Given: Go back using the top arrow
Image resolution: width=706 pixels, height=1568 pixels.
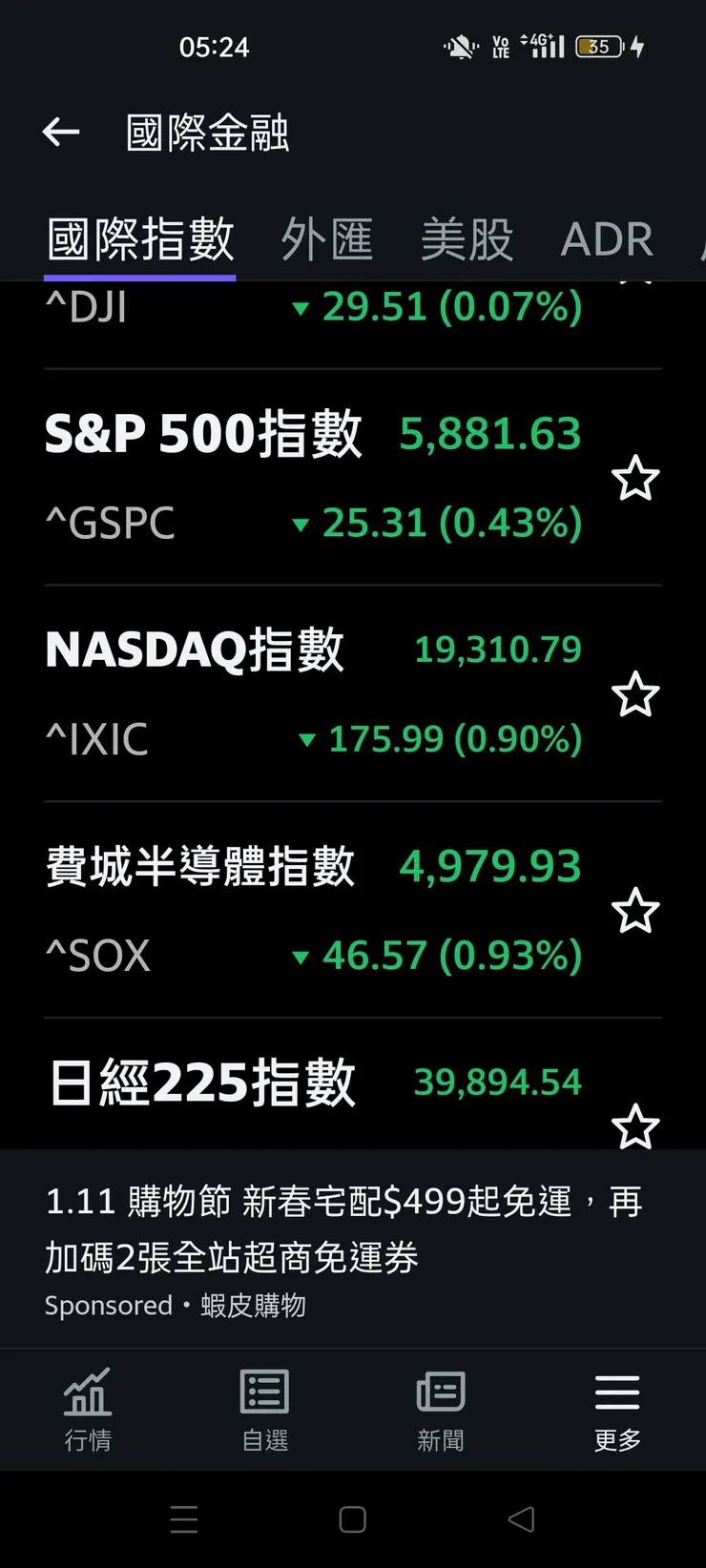Looking at the screenshot, I should pyautogui.click(x=61, y=133).
